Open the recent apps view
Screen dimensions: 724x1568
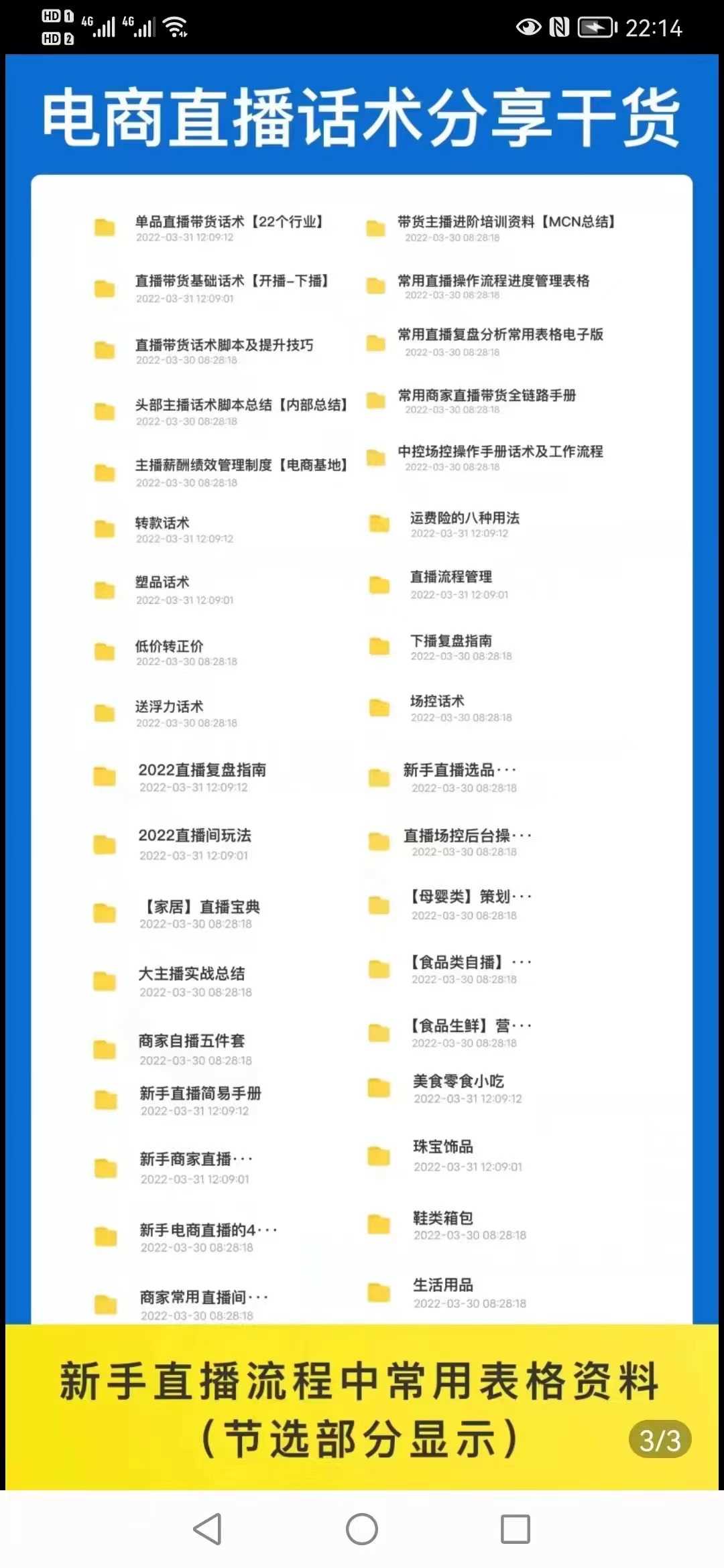tap(516, 1529)
